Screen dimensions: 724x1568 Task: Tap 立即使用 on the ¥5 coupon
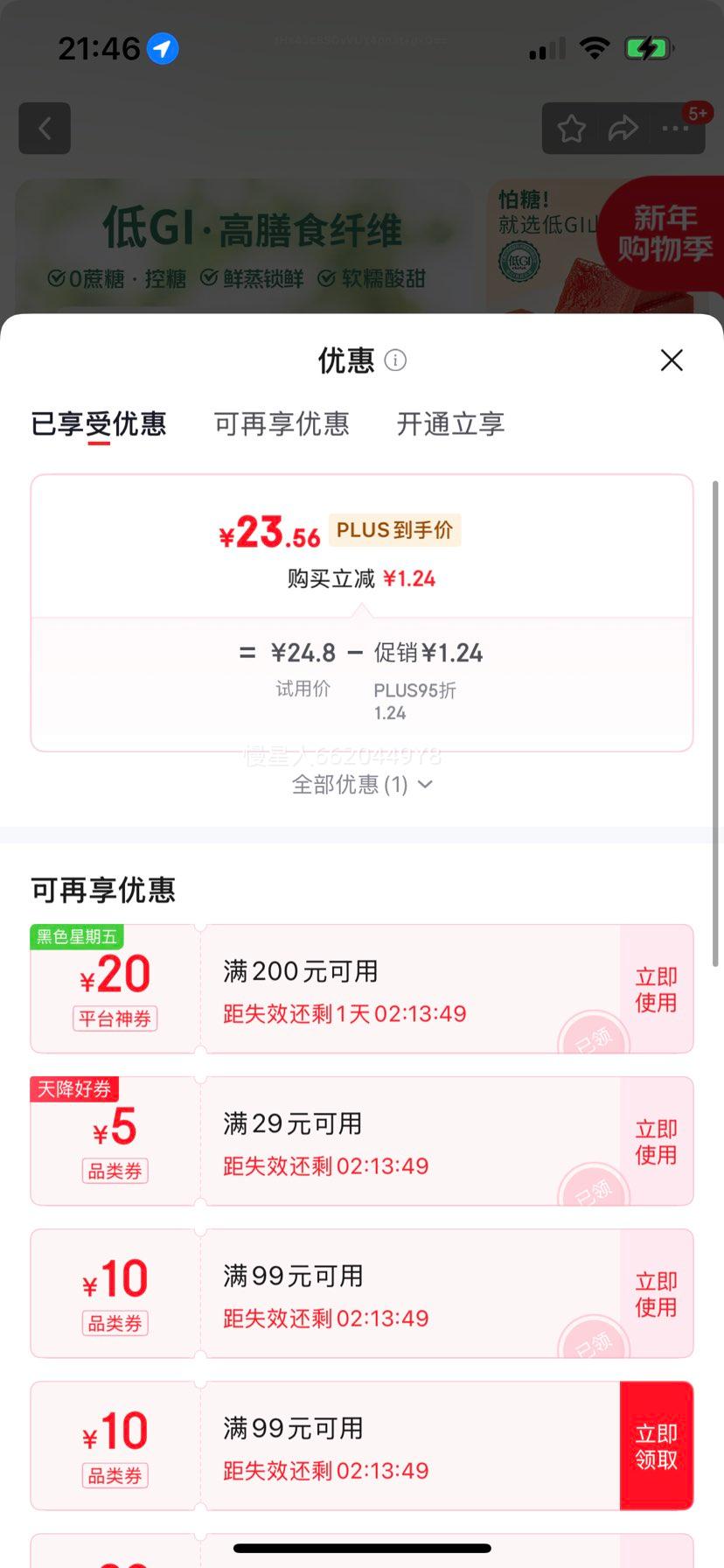[656, 1141]
